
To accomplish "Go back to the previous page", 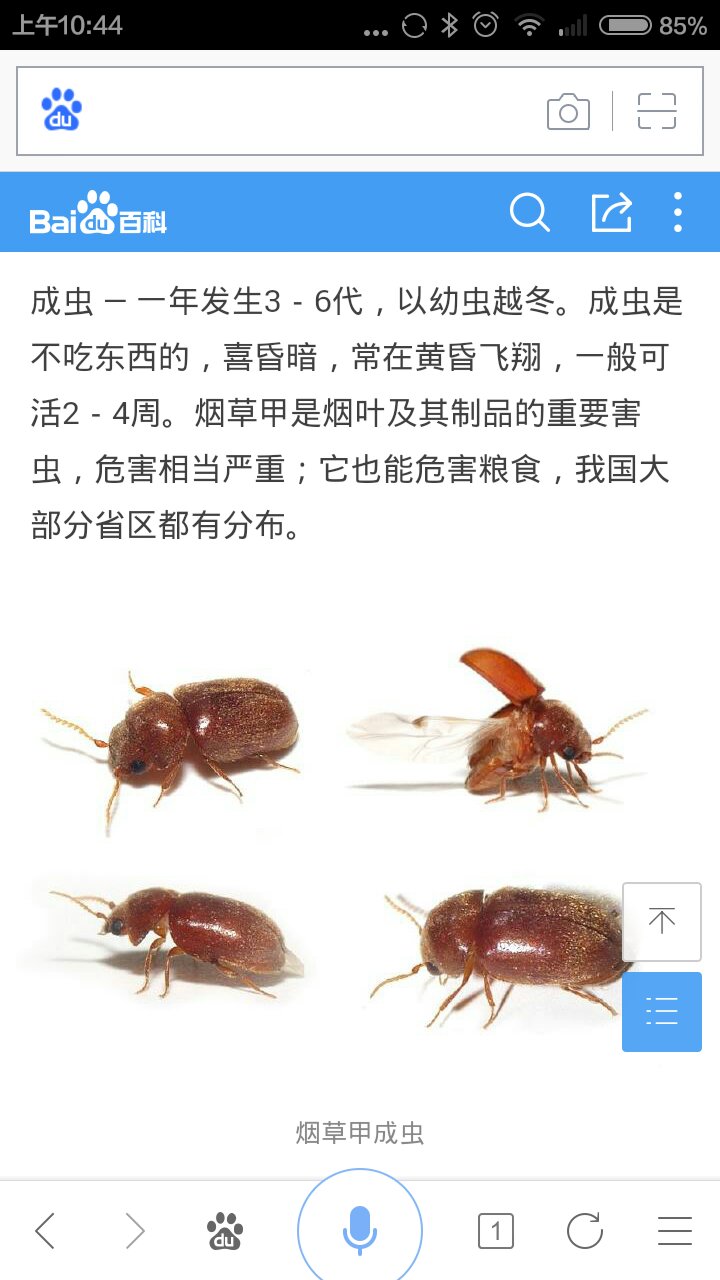I will 46,1231.
